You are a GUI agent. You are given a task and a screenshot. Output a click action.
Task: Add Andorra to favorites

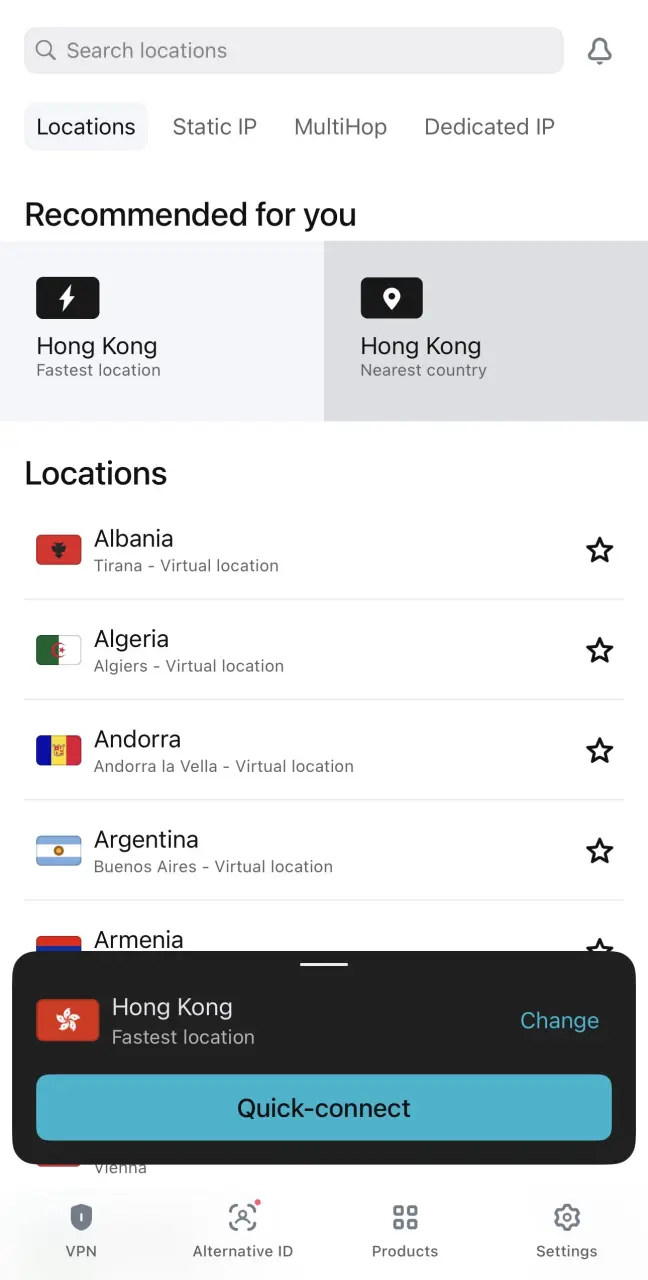(x=599, y=750)
